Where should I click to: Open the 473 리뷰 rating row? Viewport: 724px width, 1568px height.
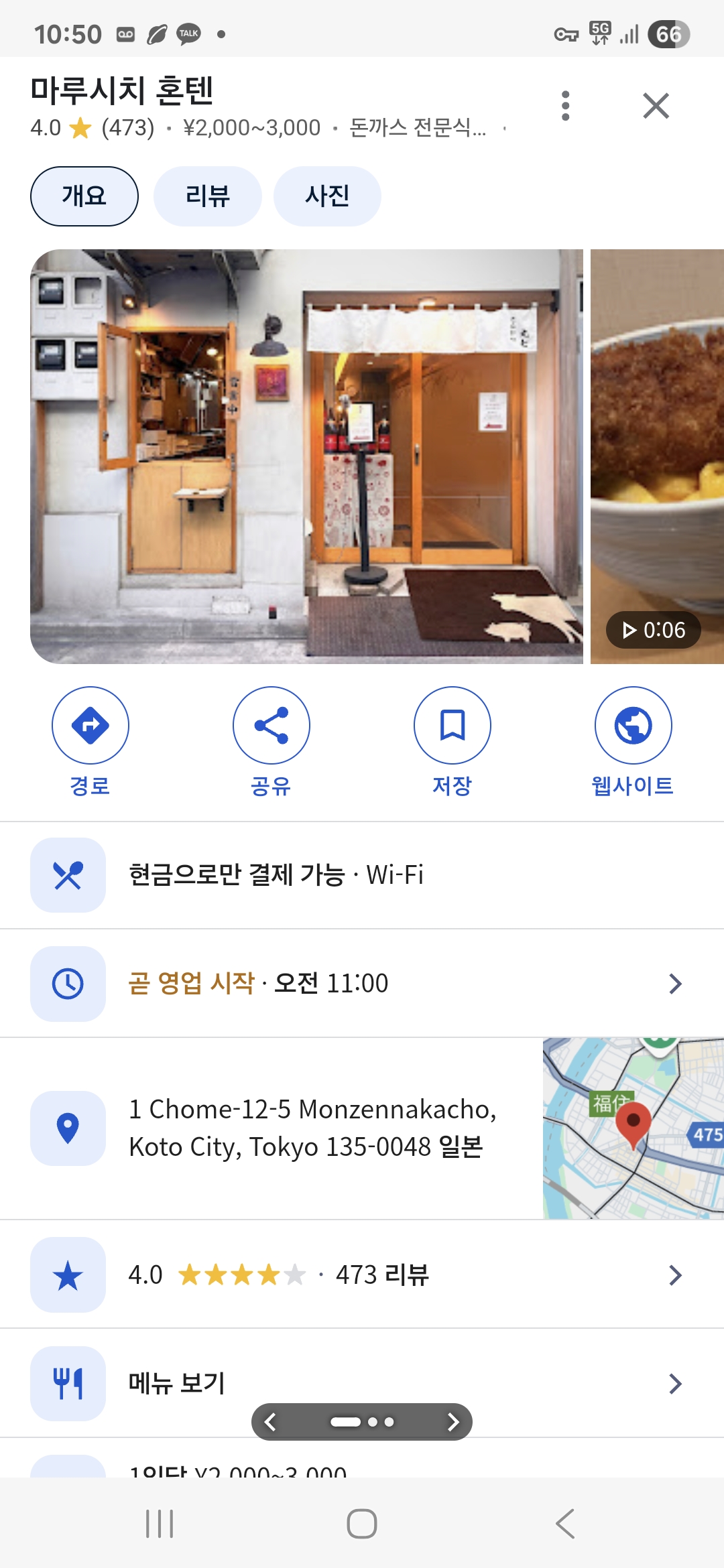tap(362, 1275)
